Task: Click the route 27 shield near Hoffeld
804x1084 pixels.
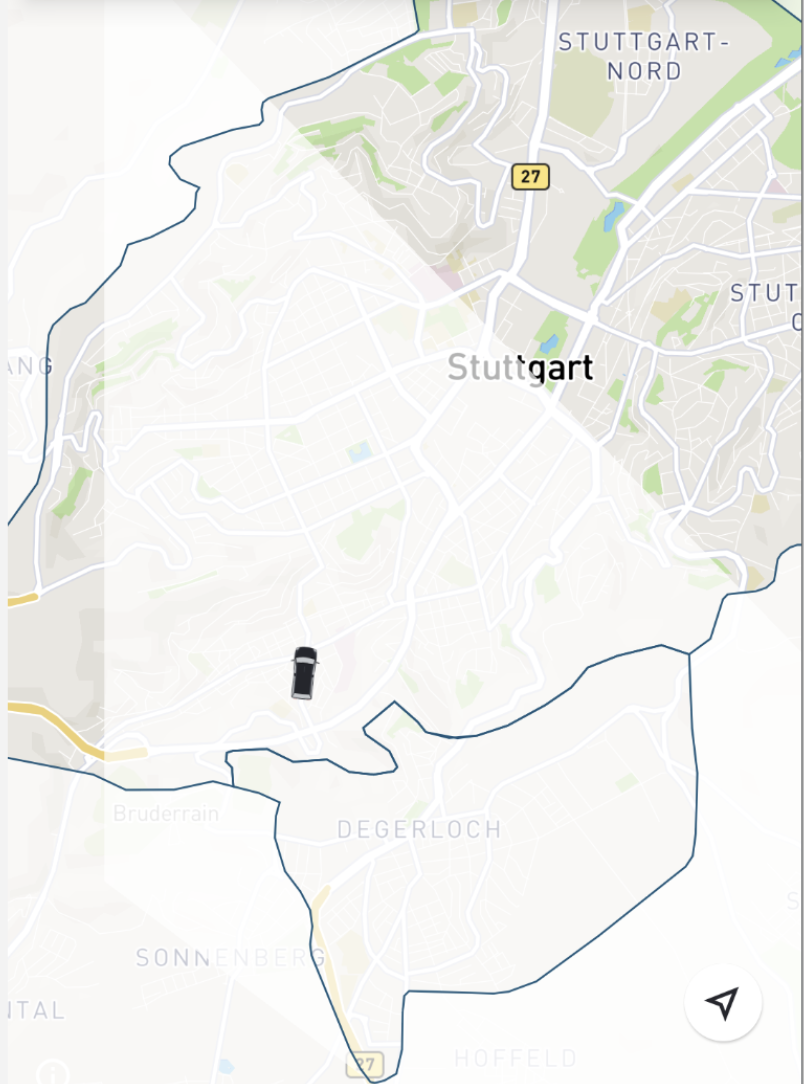Action: click(x=367, y=1063)
